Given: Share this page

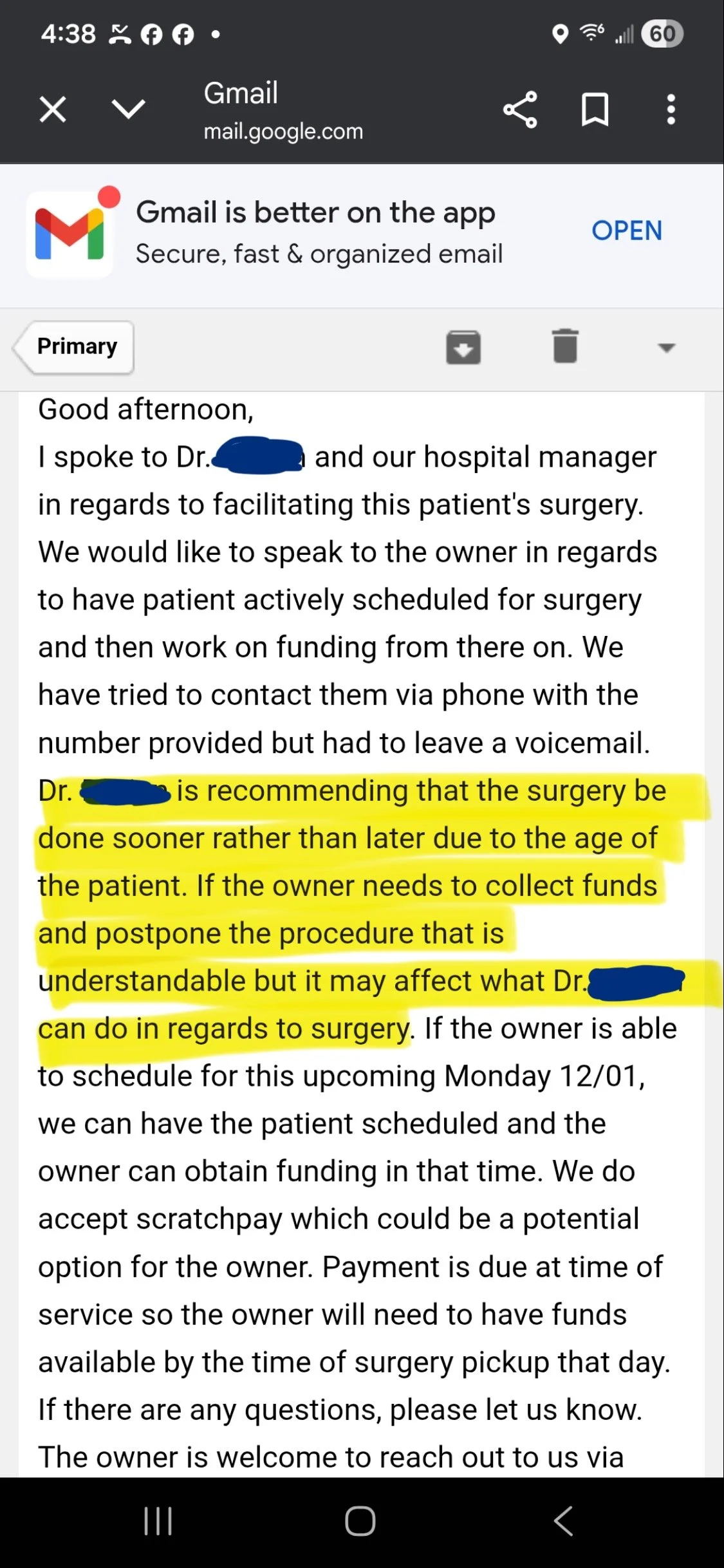Looking at the screenshot, I should click(520, 109).
